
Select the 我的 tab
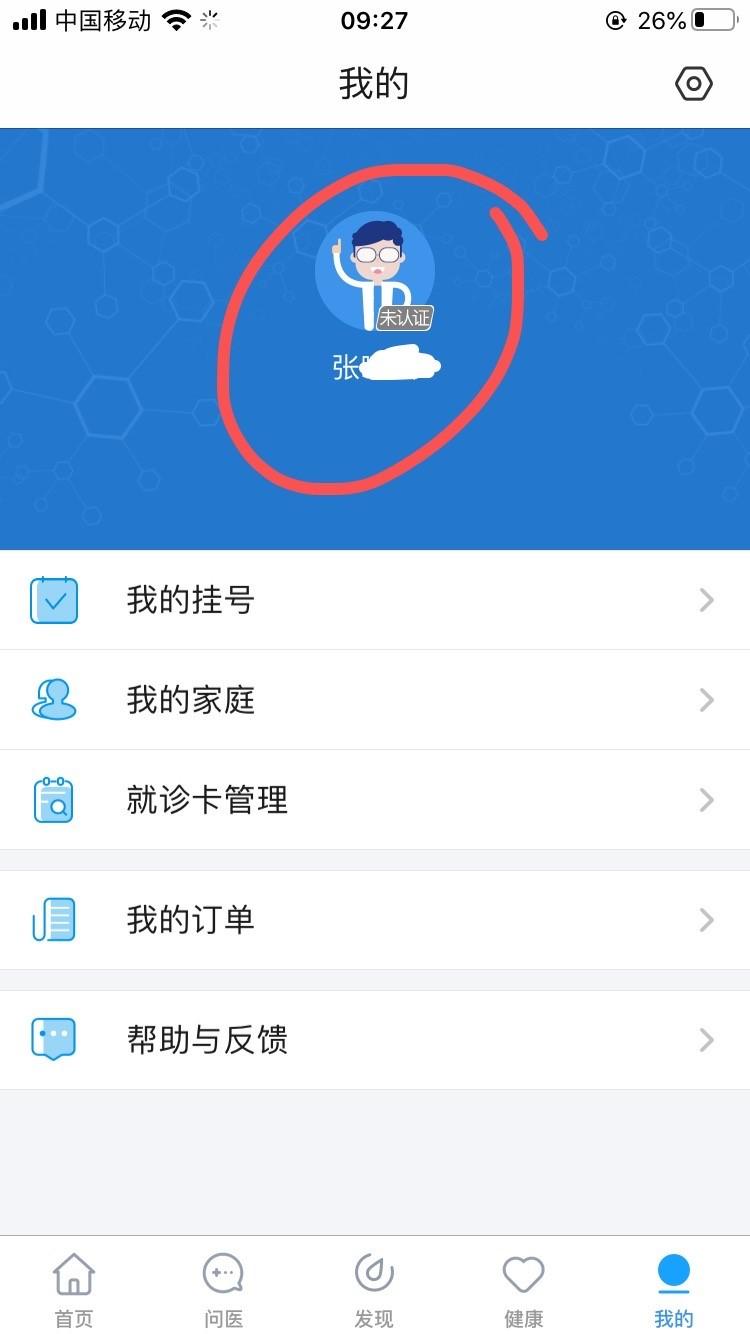673,1290
